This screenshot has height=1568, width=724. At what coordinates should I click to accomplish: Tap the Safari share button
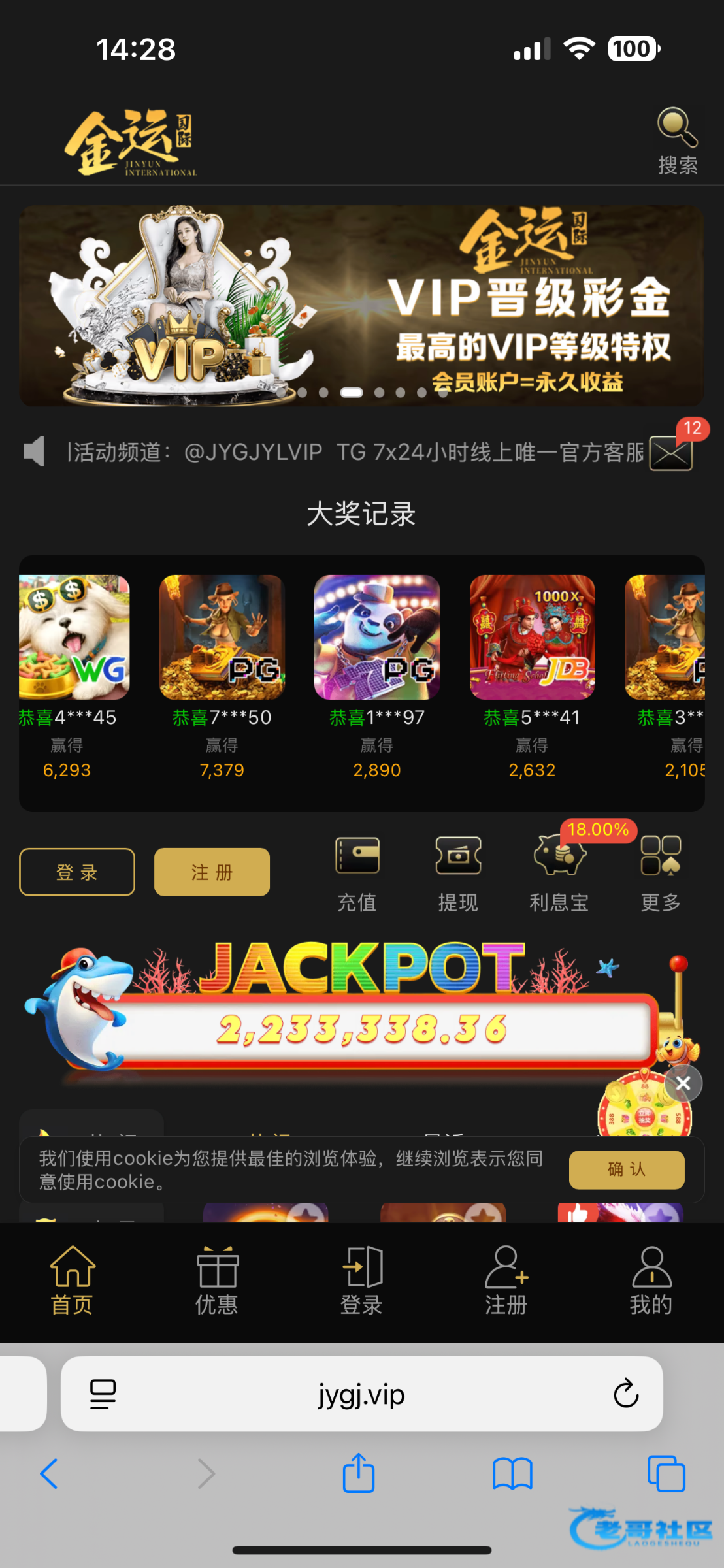358,1474
